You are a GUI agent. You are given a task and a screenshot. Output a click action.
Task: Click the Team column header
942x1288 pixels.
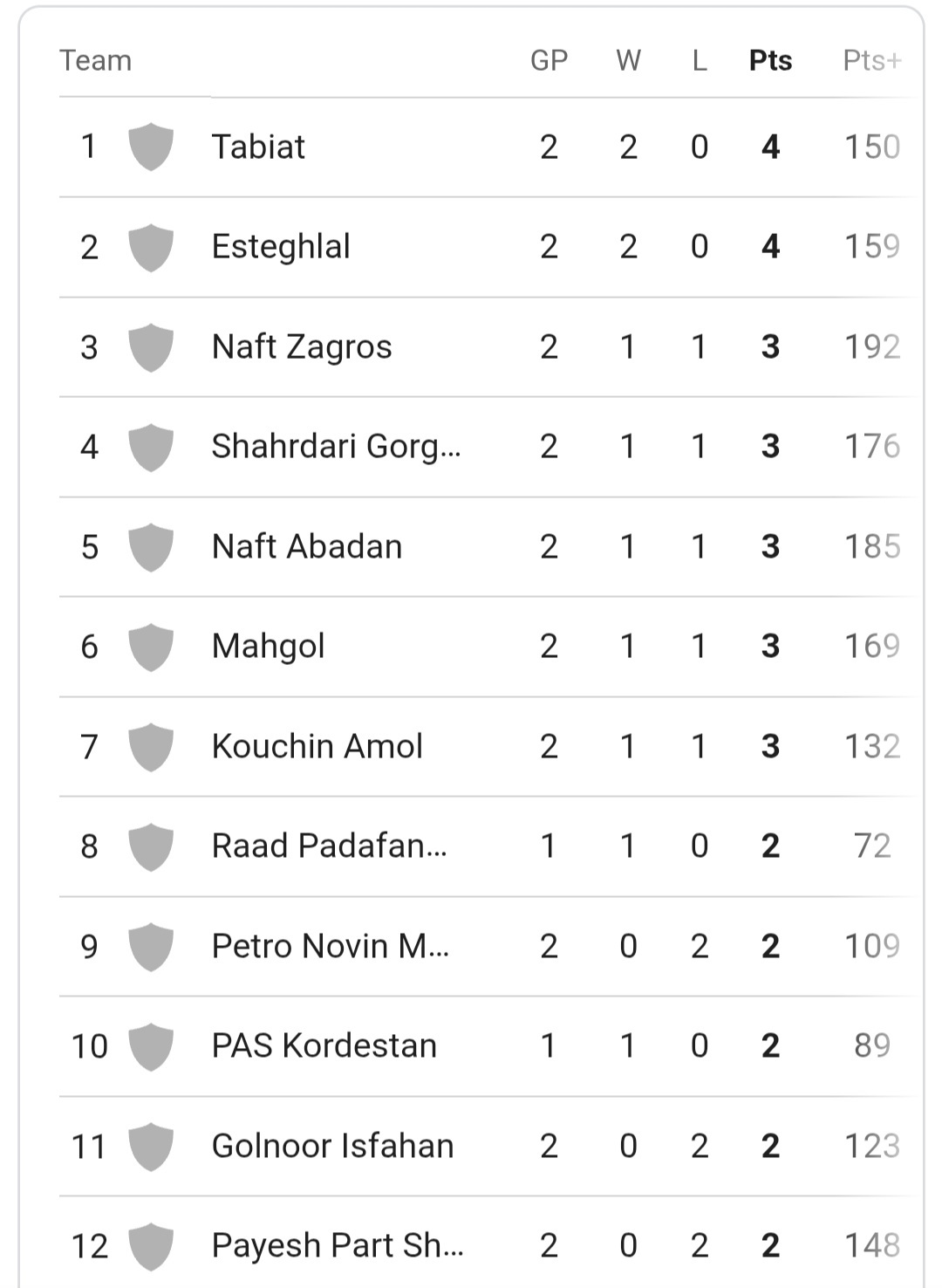[96, 61]
